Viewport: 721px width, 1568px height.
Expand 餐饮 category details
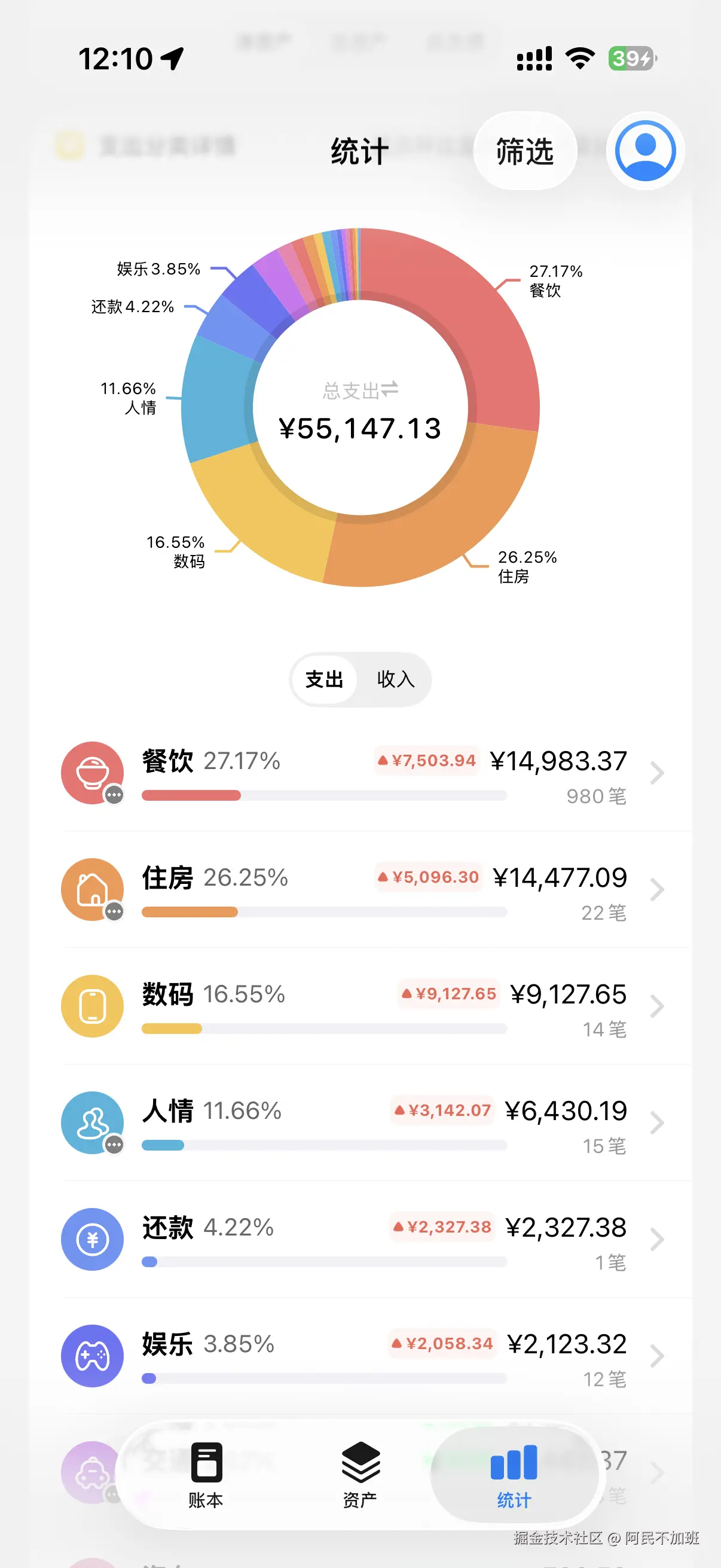tap(657, 773)
